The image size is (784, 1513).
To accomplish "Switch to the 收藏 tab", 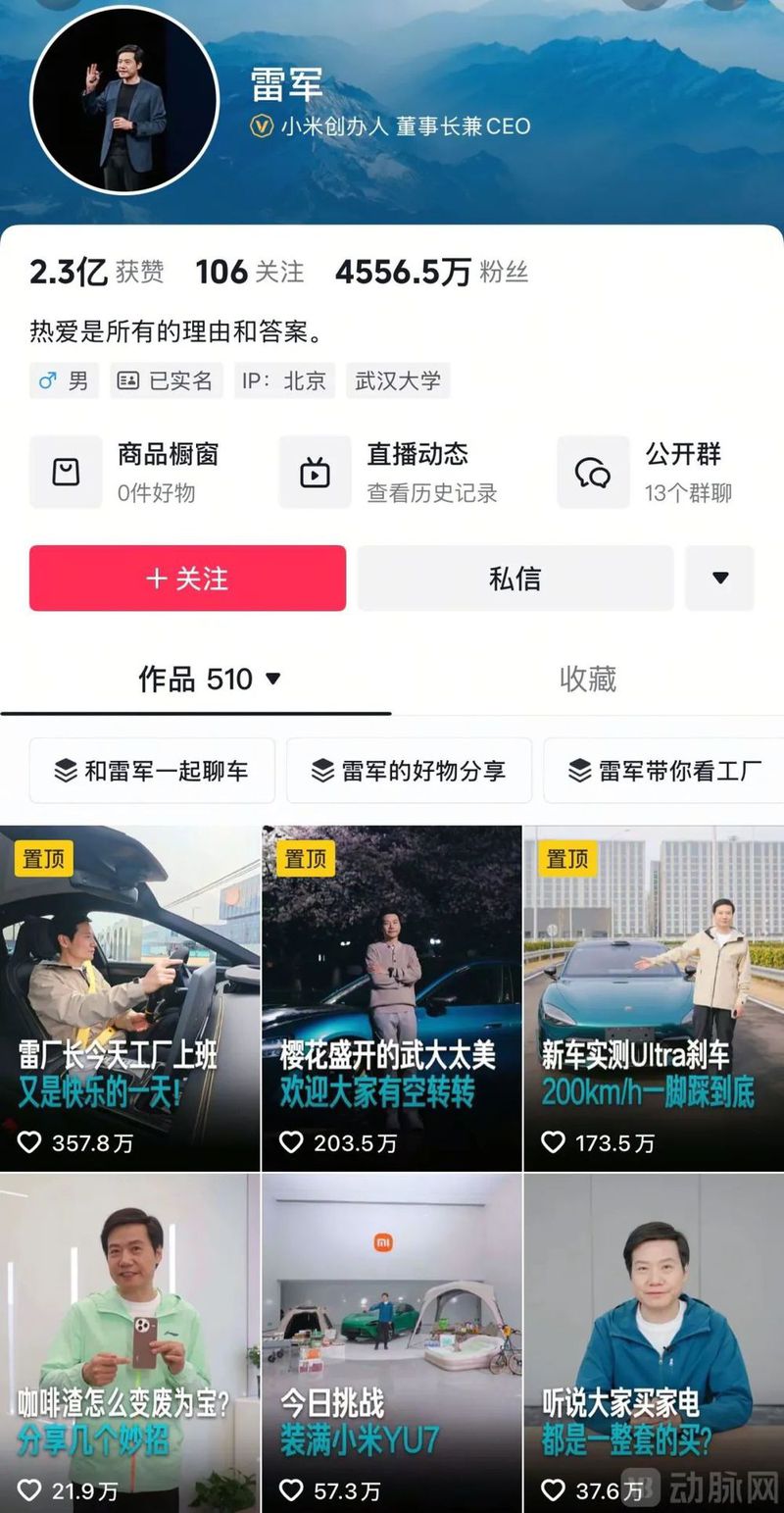I will [587, 679].
